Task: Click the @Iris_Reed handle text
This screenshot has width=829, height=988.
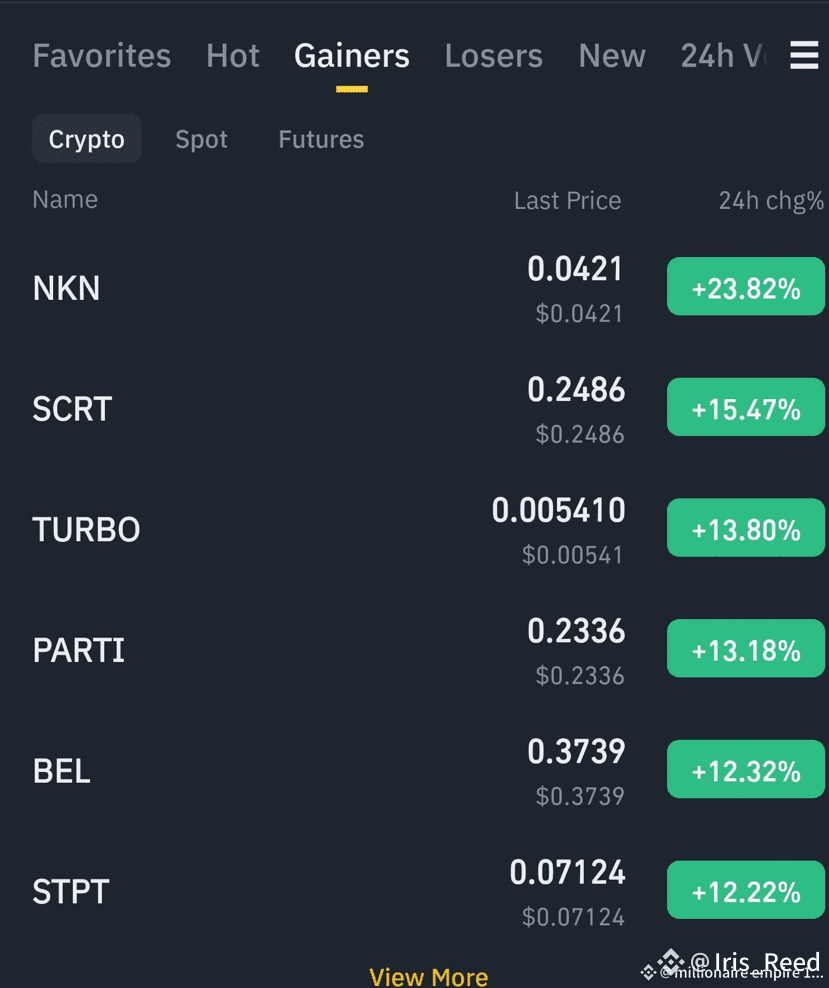Action: click(755, 962)
